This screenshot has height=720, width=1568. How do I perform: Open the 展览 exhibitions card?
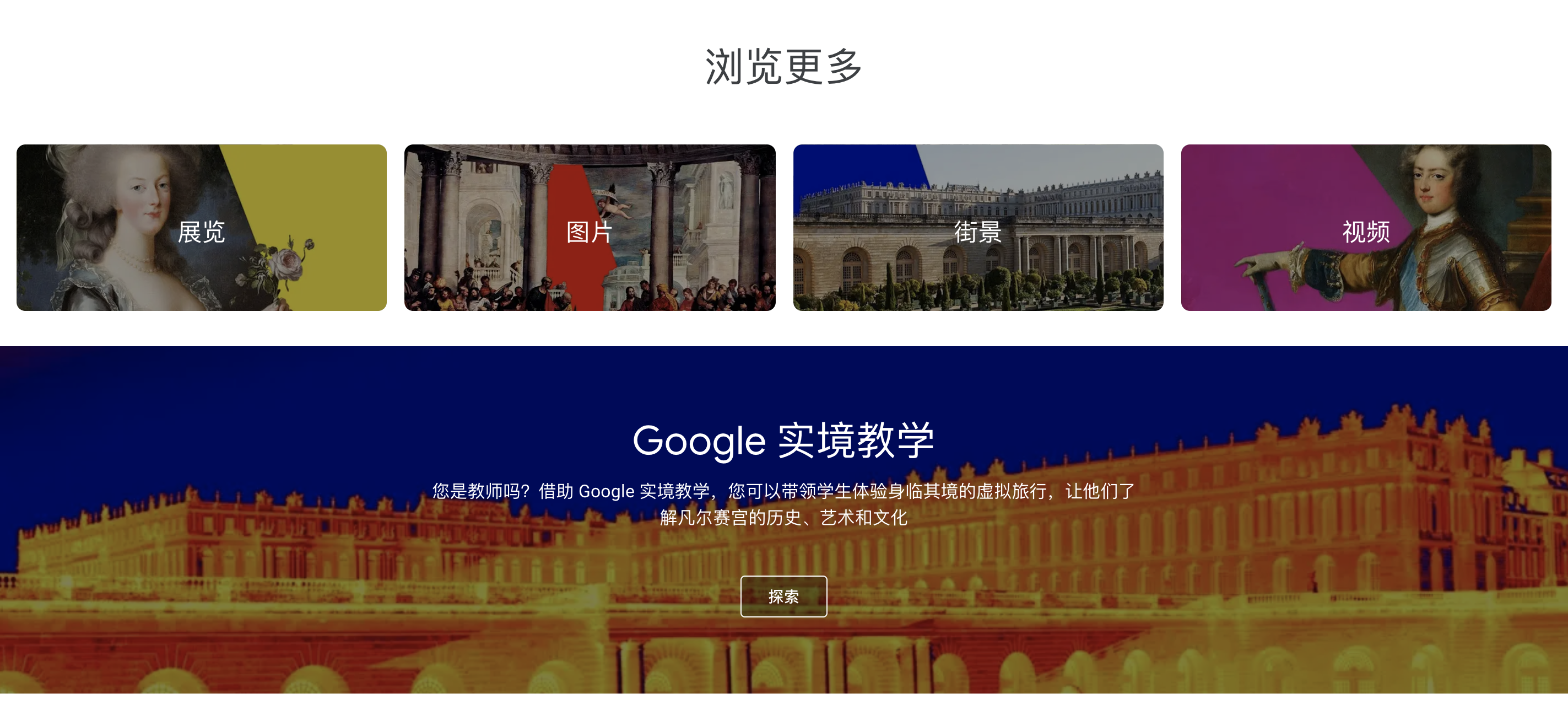click(202, 228)
